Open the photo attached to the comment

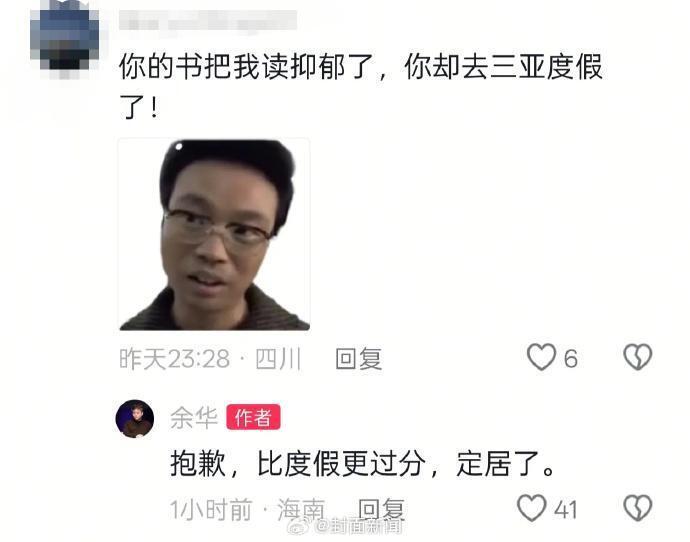214,234
